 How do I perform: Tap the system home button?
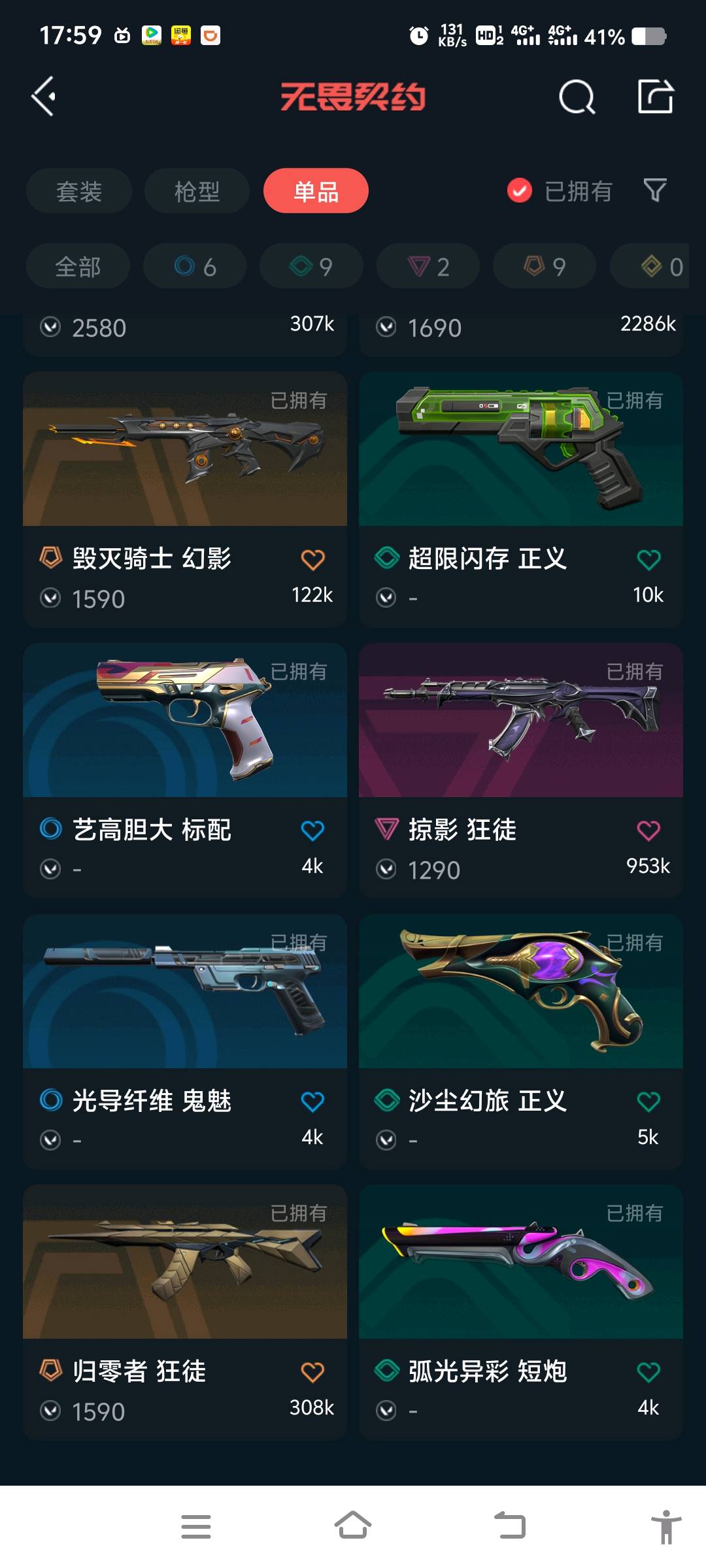tap(353, 1526)
